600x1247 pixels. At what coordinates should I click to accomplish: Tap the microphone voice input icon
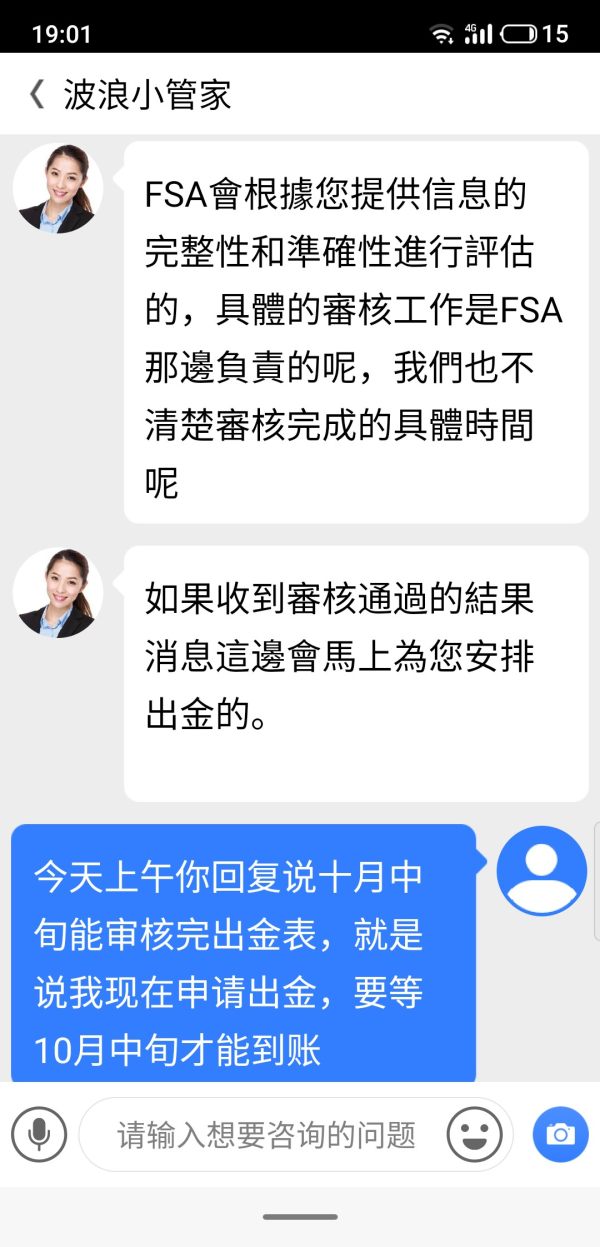39,1134
